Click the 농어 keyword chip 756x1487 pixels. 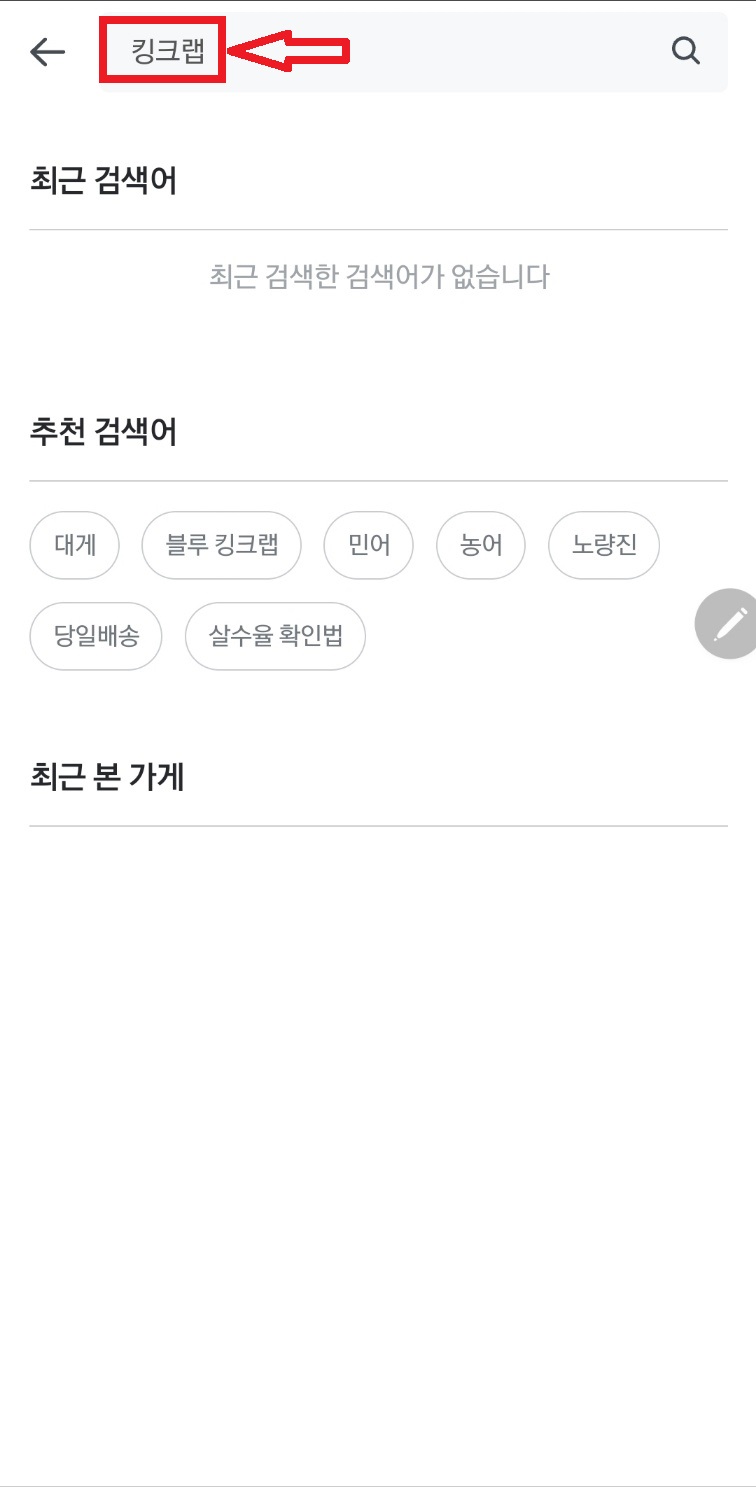480,545
